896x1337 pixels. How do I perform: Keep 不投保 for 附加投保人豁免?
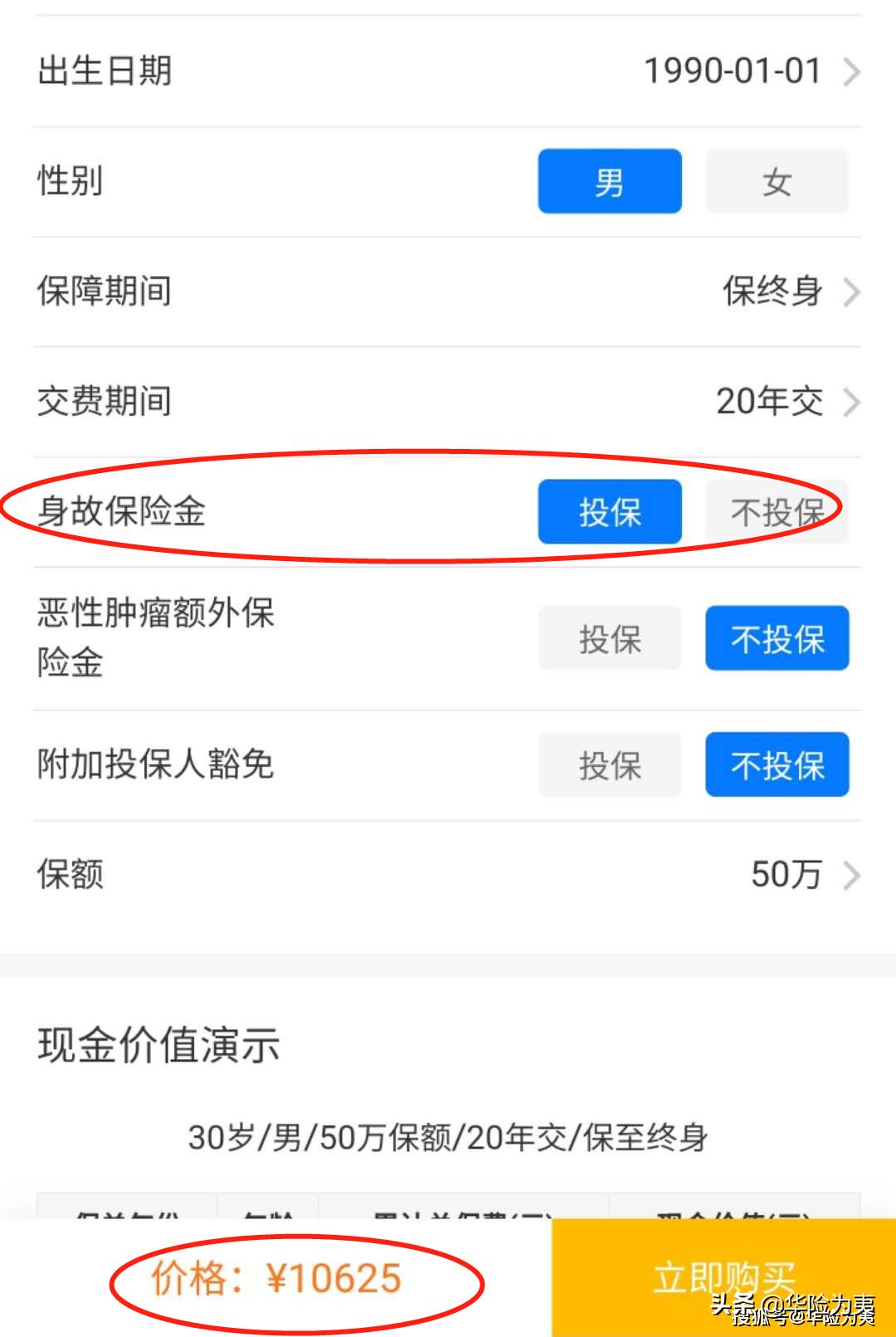coord(777,765)
